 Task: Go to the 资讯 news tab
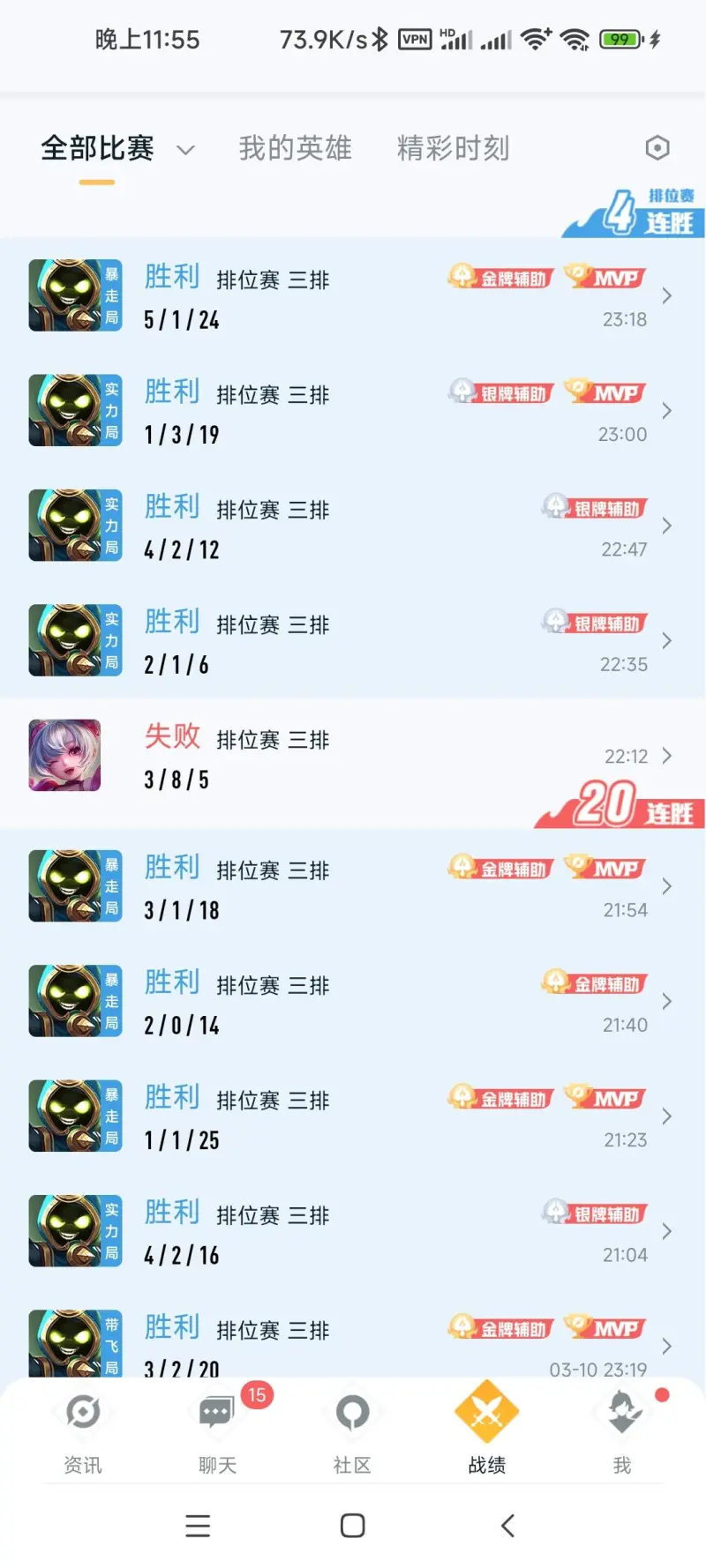[83, 1430]
